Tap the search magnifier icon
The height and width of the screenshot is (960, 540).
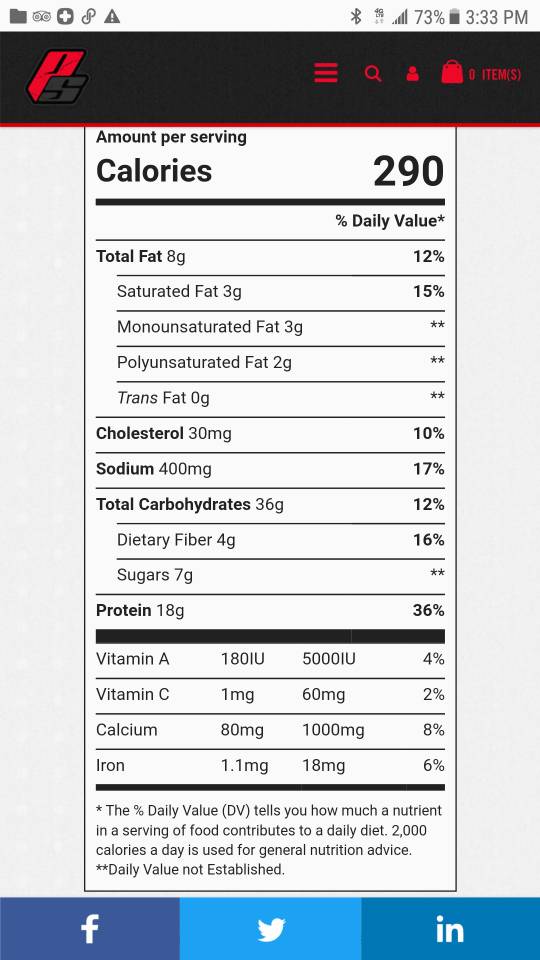pos(373,74)
